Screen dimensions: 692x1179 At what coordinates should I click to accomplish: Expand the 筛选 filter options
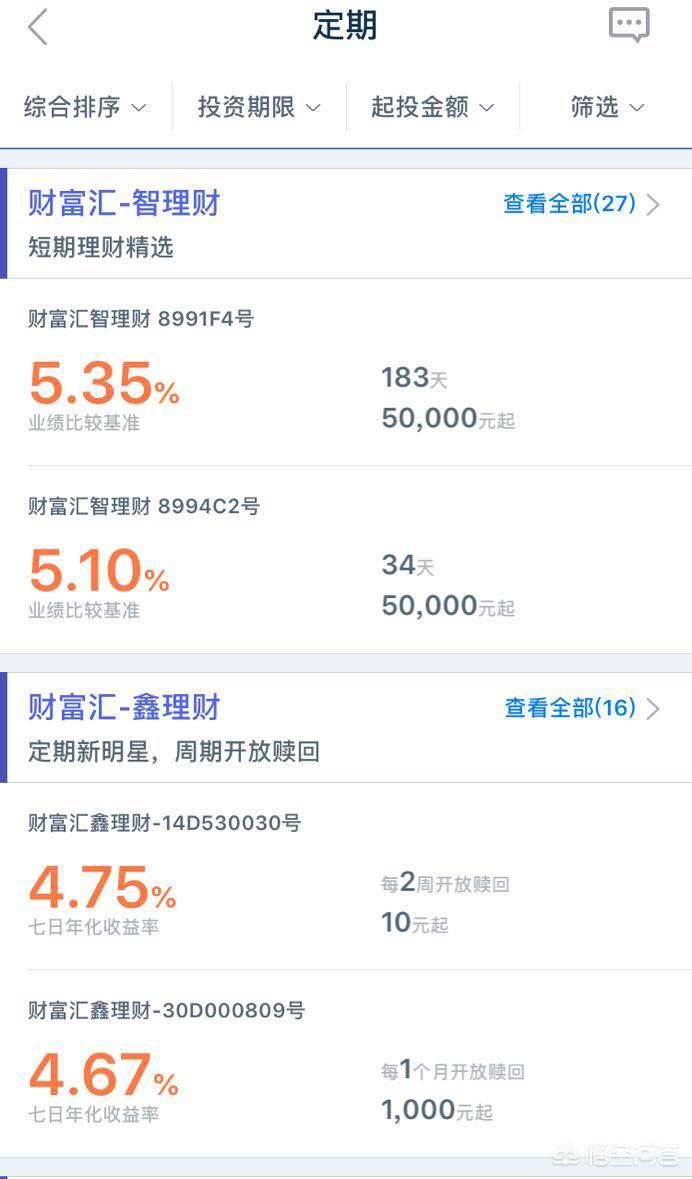click(607, 108)
